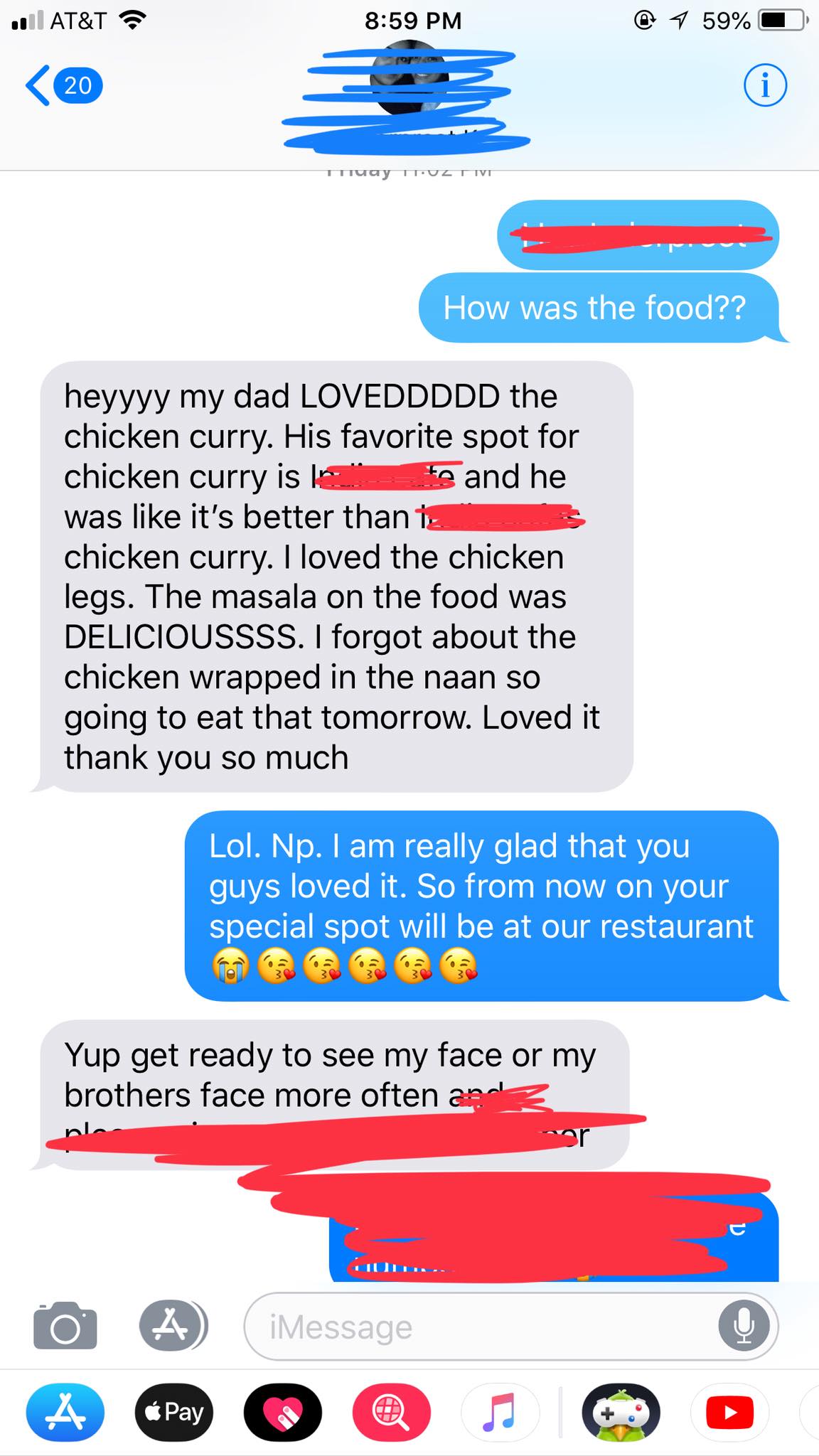Open the App Store iMessage app
This screenshot has height=1456, width=819.
coord(65,1412)
